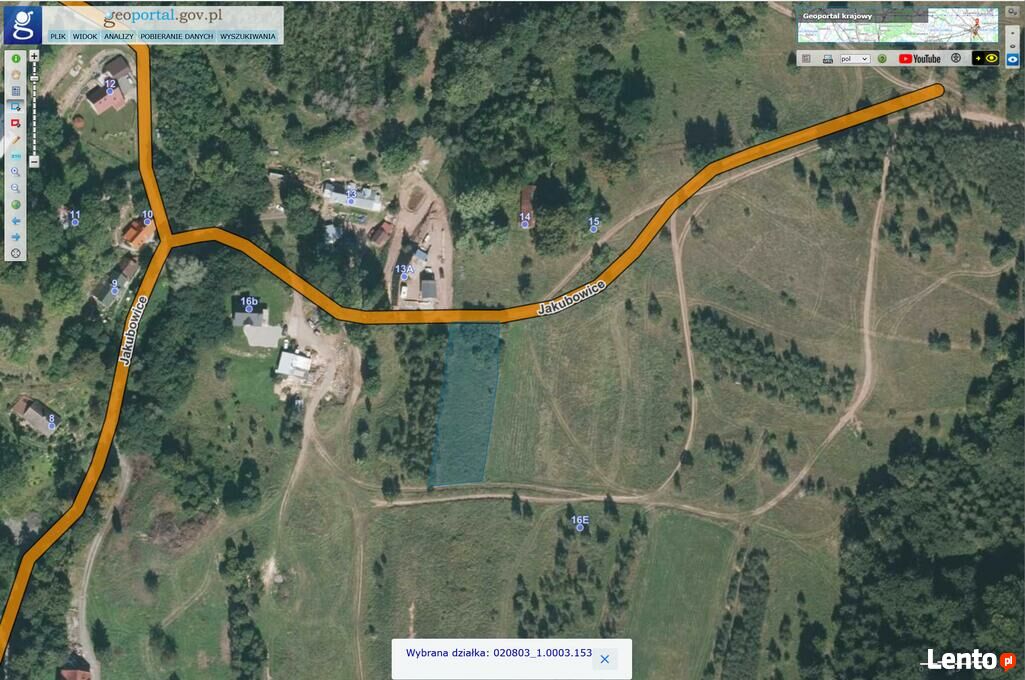
Task: Open the WIDOK menu
Action: point(85,36)
